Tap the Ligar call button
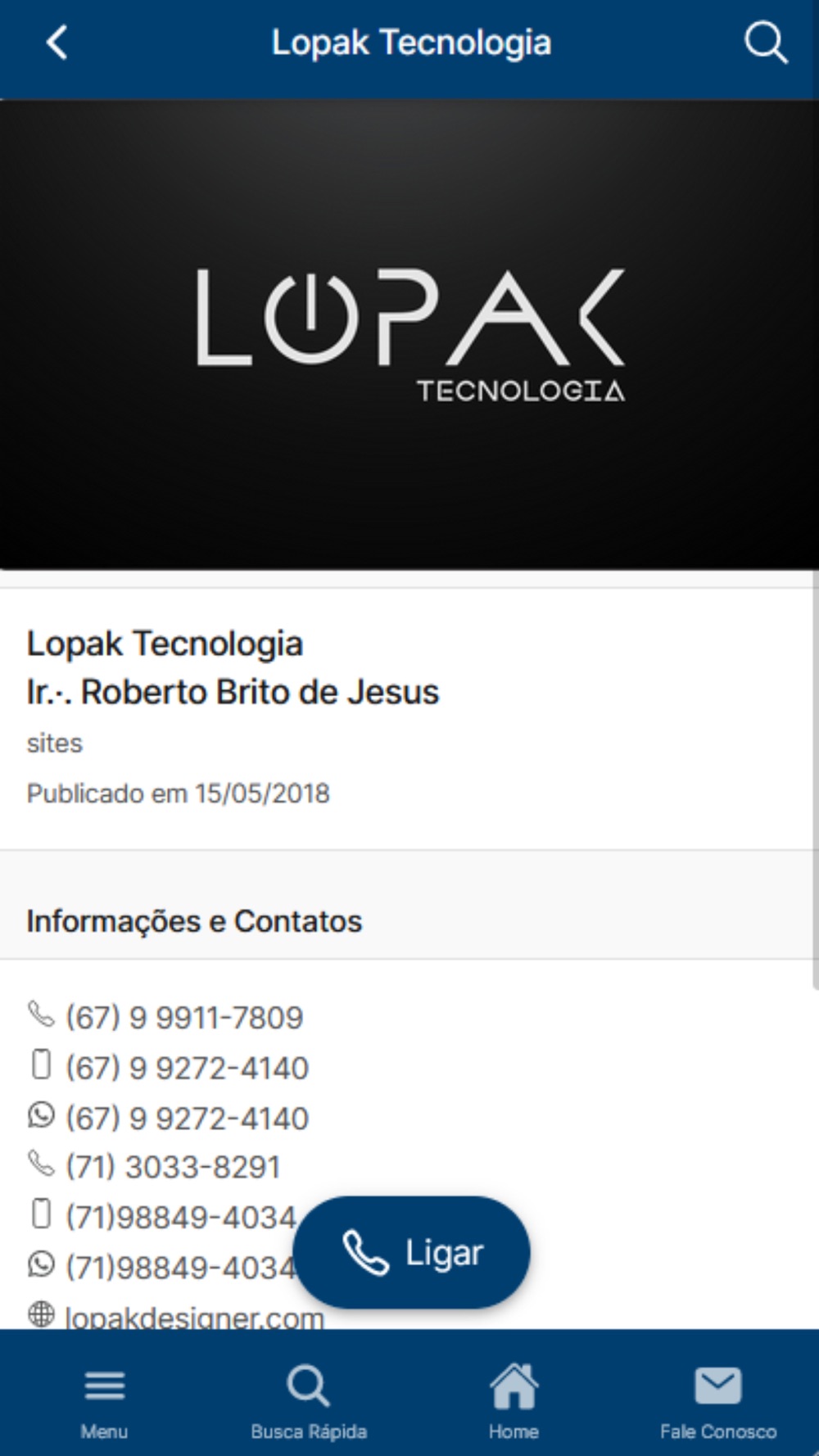This screenshot has width=819, height=1456. click(x=412, y=1252)
